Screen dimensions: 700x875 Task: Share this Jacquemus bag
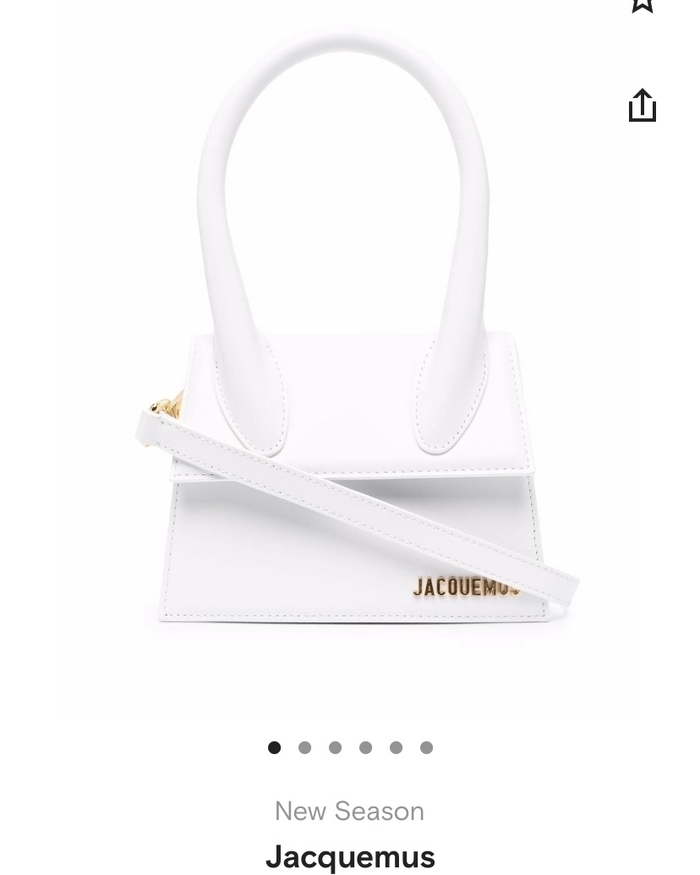pos(642,106)
